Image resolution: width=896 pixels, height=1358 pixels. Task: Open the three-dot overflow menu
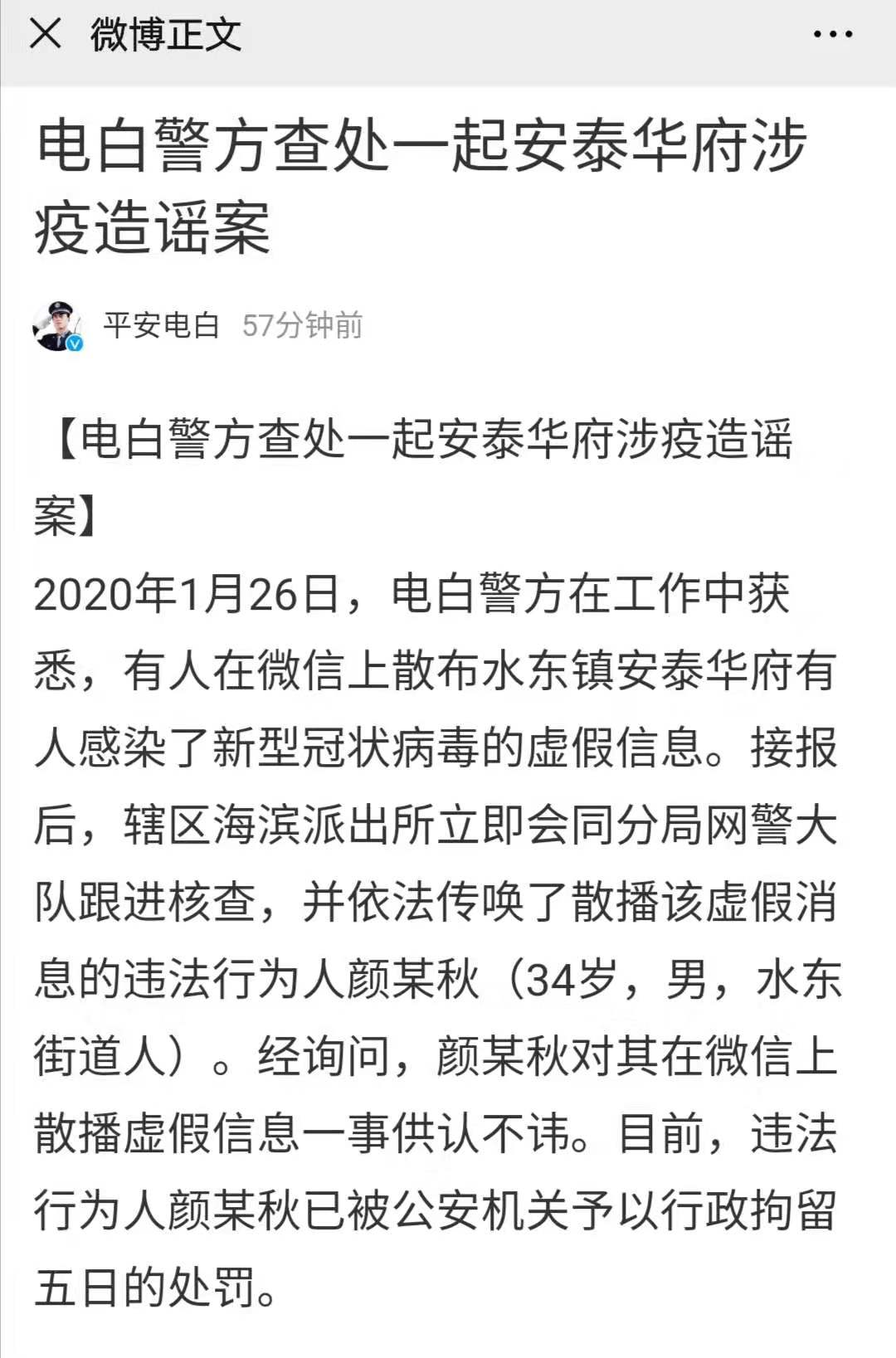(x=832, y=35)
